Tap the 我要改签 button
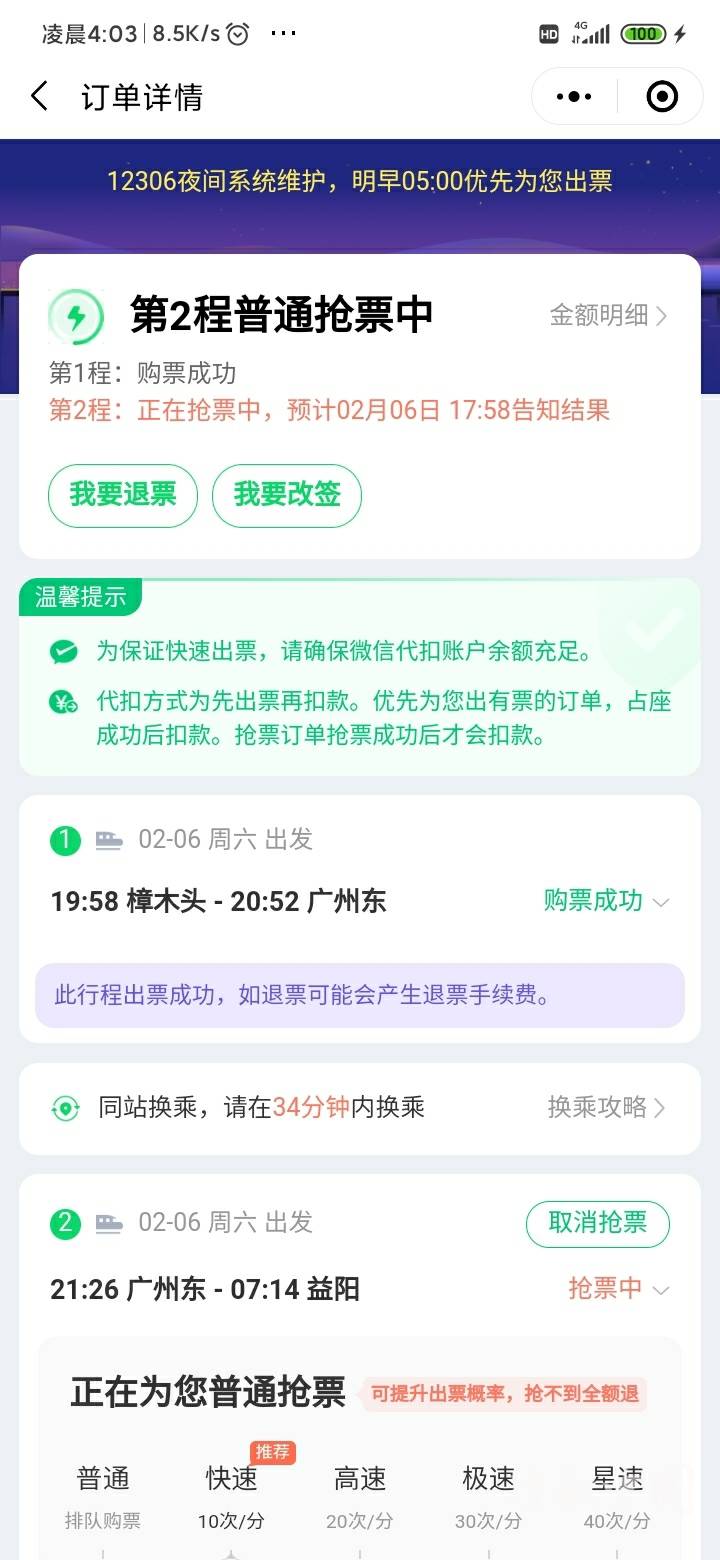Image resolution: width=720 pixels, height=1560 pixels. point(287,495)
